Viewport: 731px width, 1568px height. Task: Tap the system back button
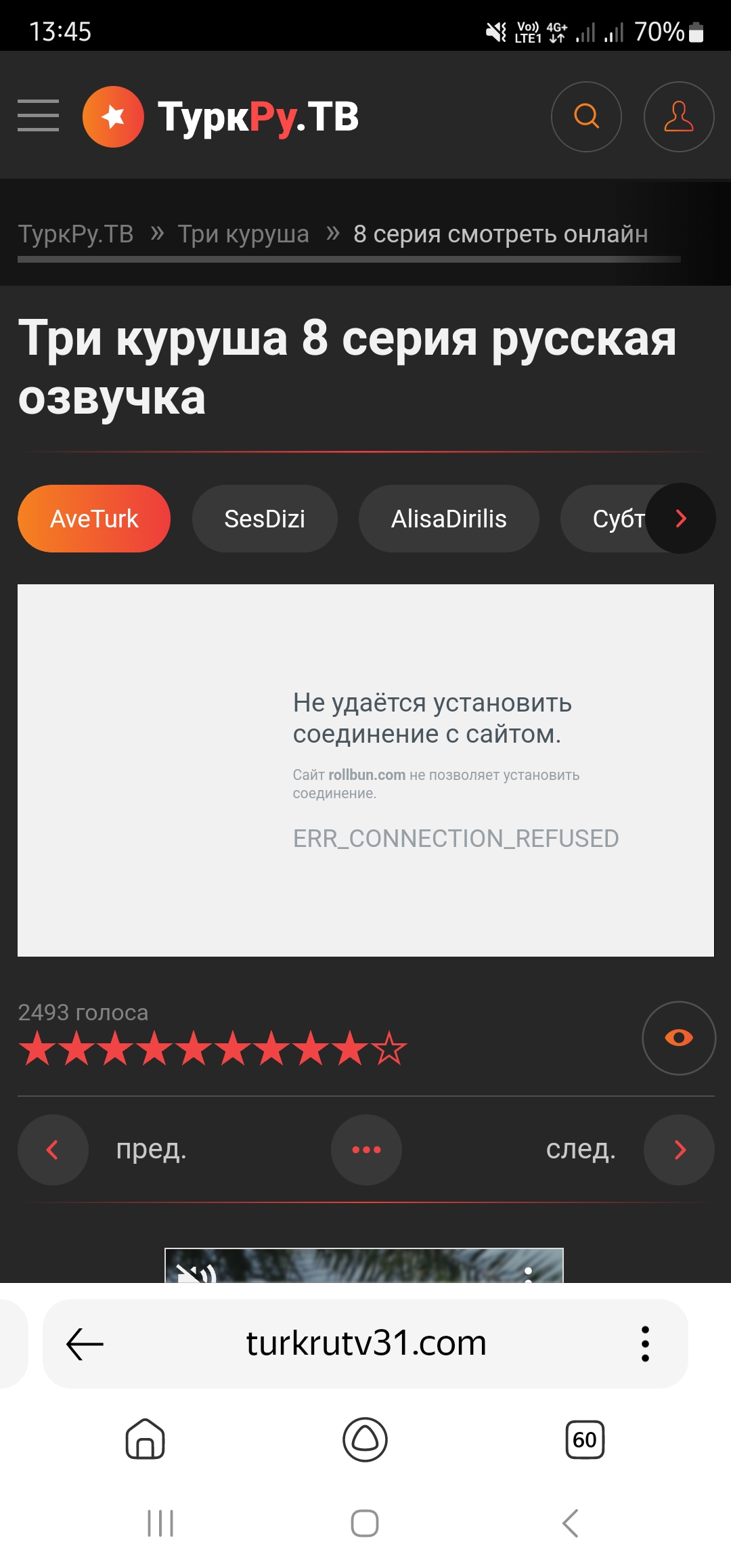click(570, 1523)
